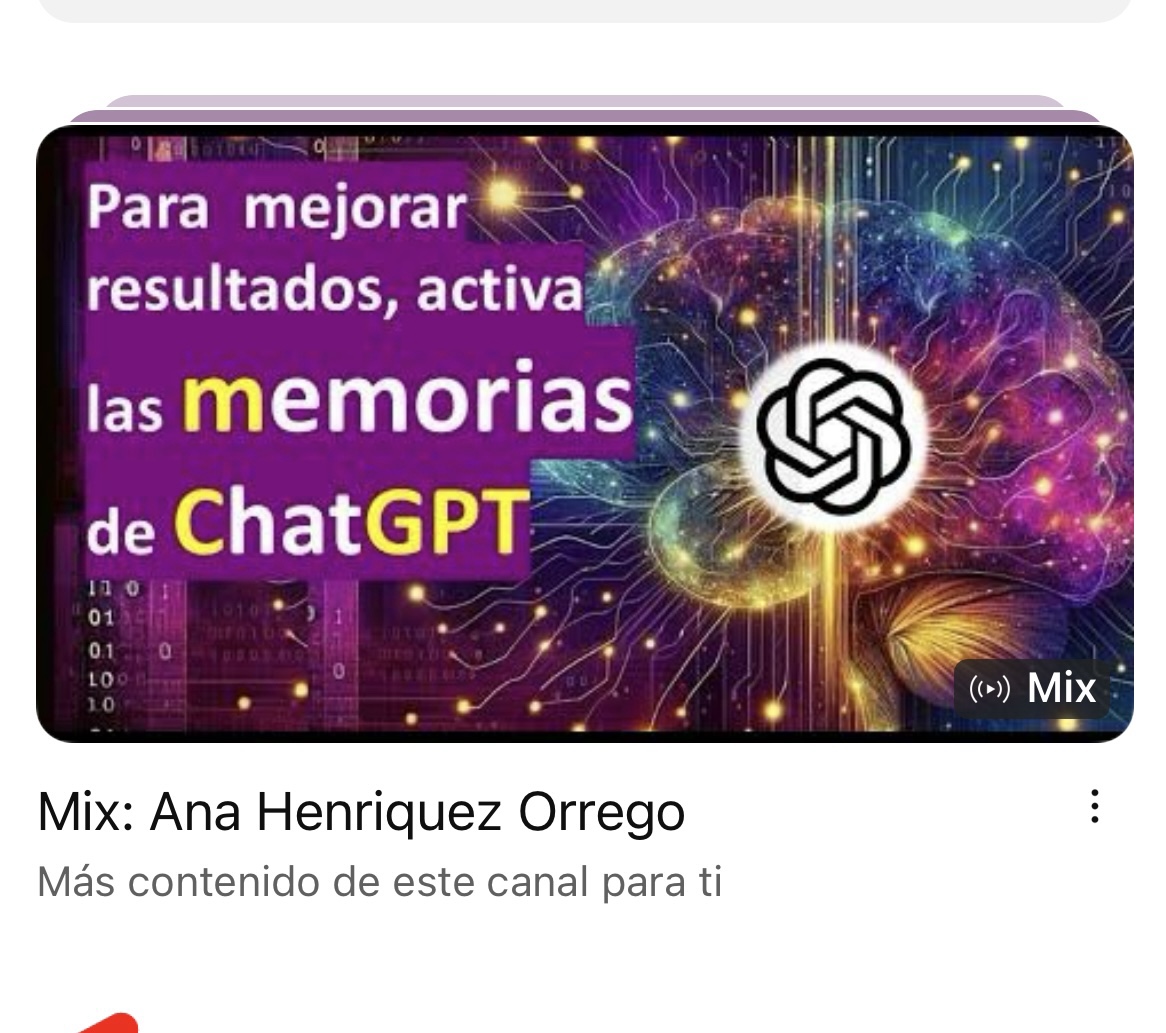Open the three-dot menu for the Mix
This screenshot has height=1033, width=1166.
1095,806
